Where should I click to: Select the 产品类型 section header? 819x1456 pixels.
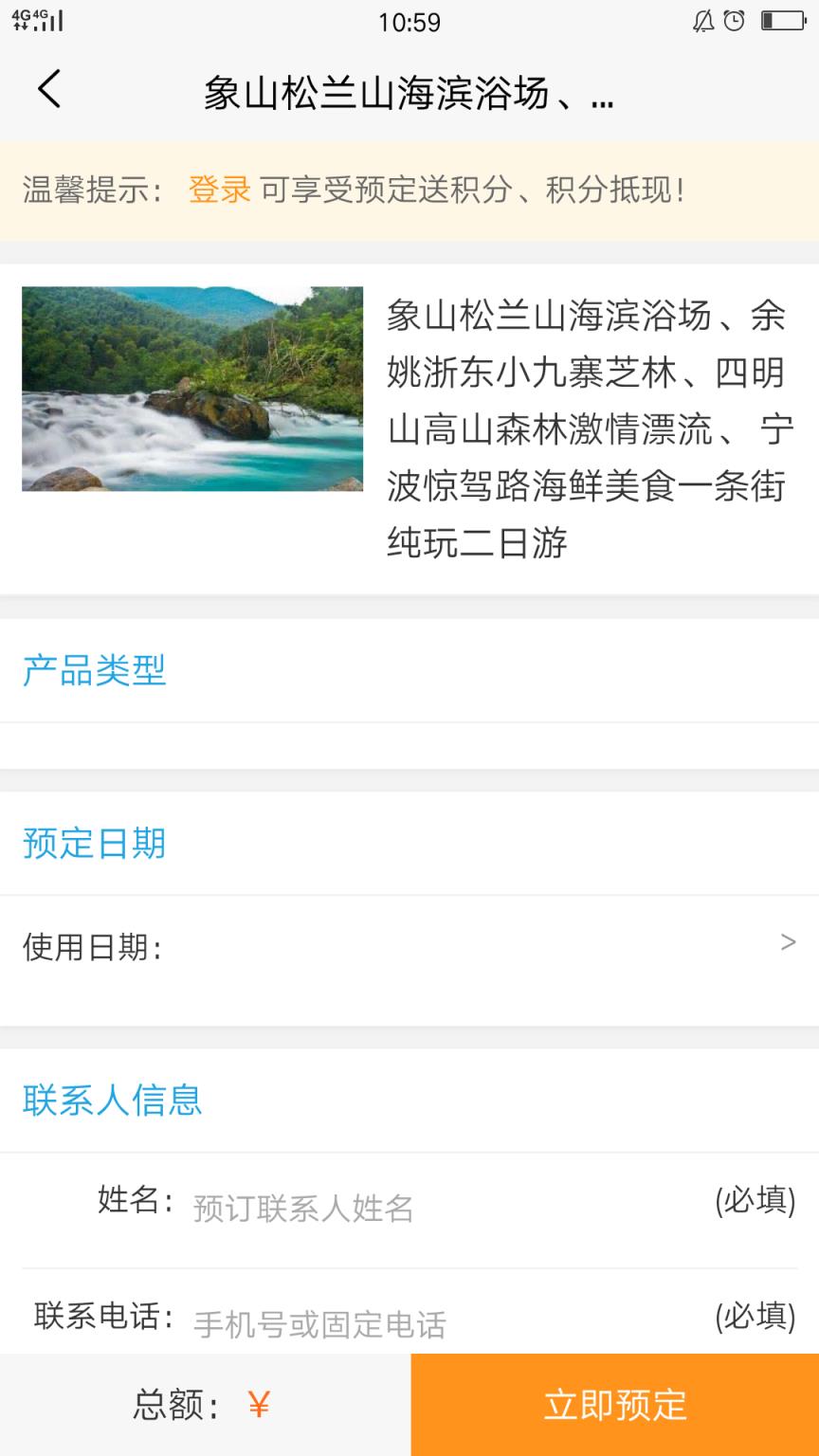[95, 670]
